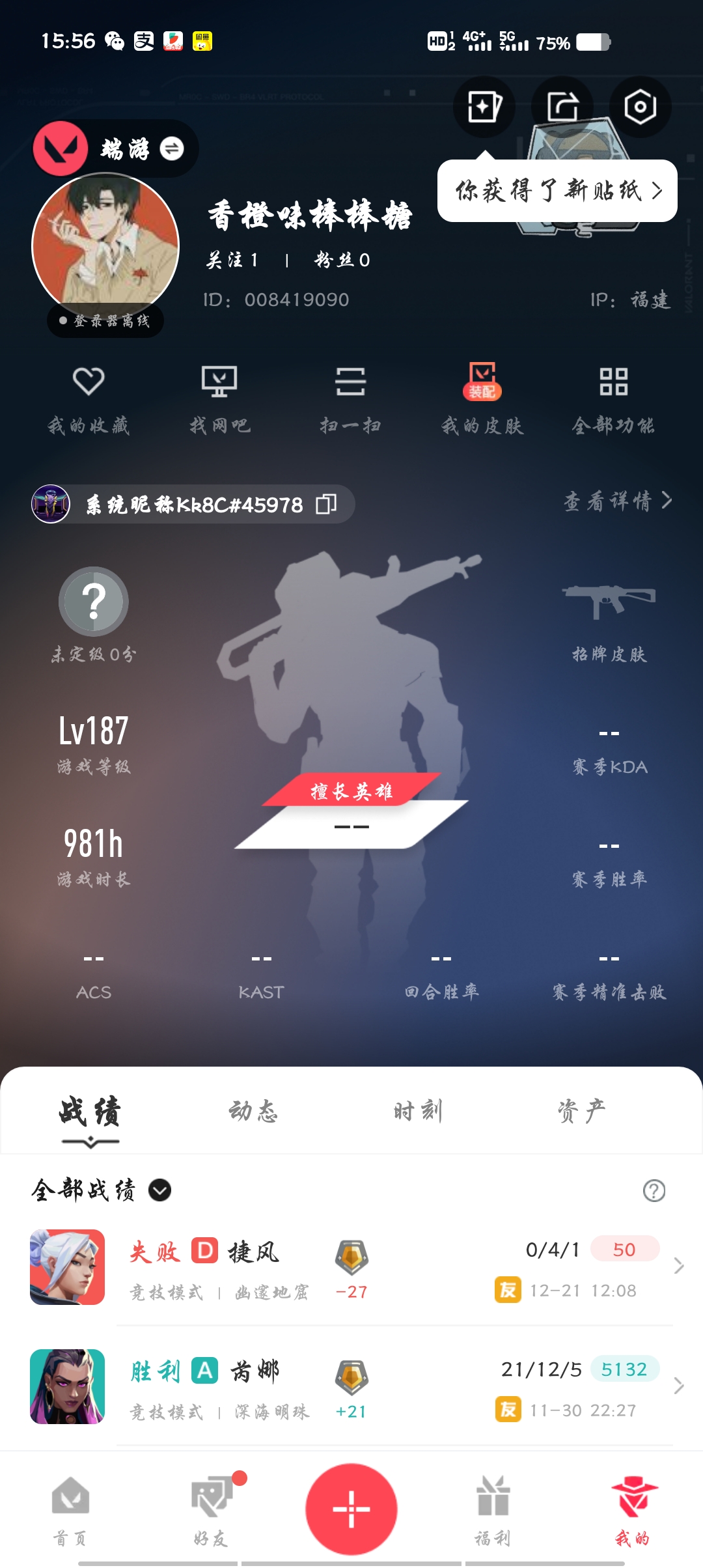Tap the red plus button

click(351, 1509)
